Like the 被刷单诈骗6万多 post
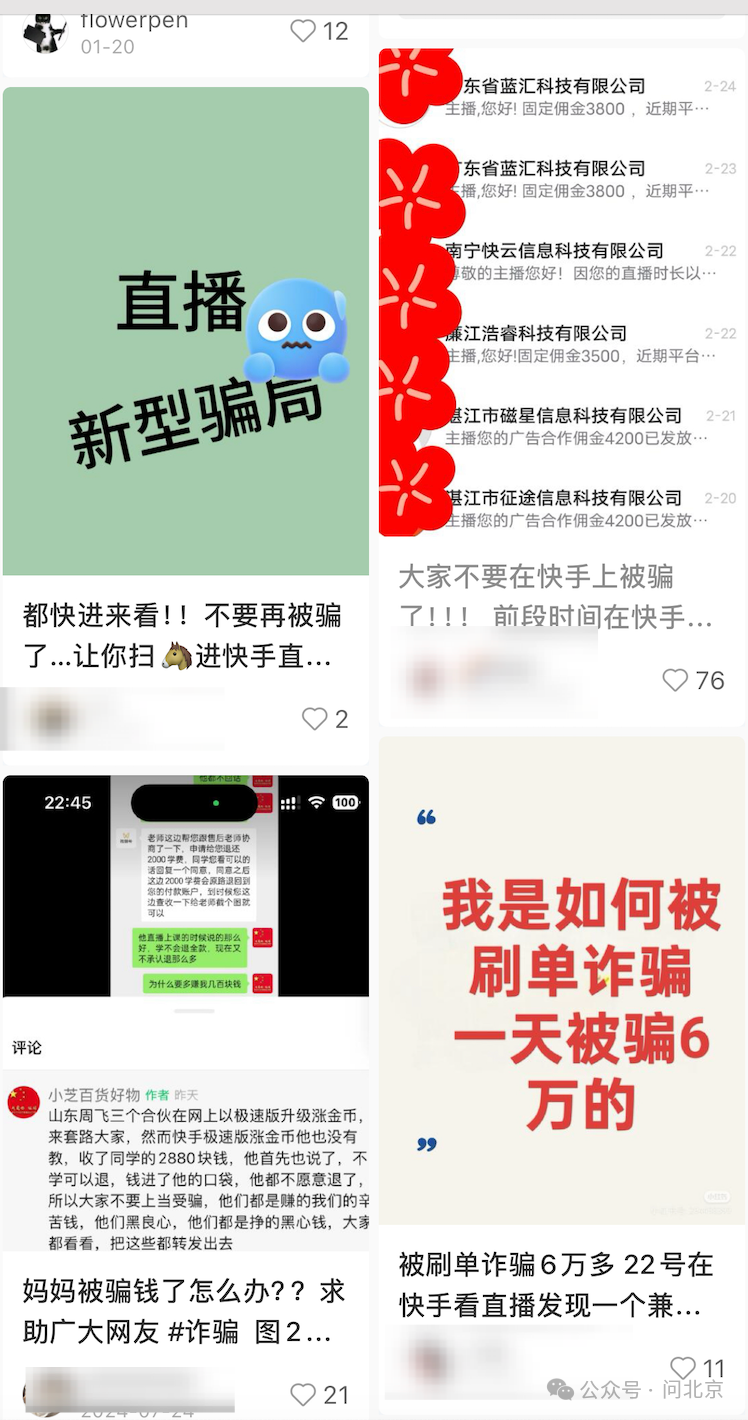 click(x=683, y=1367)
